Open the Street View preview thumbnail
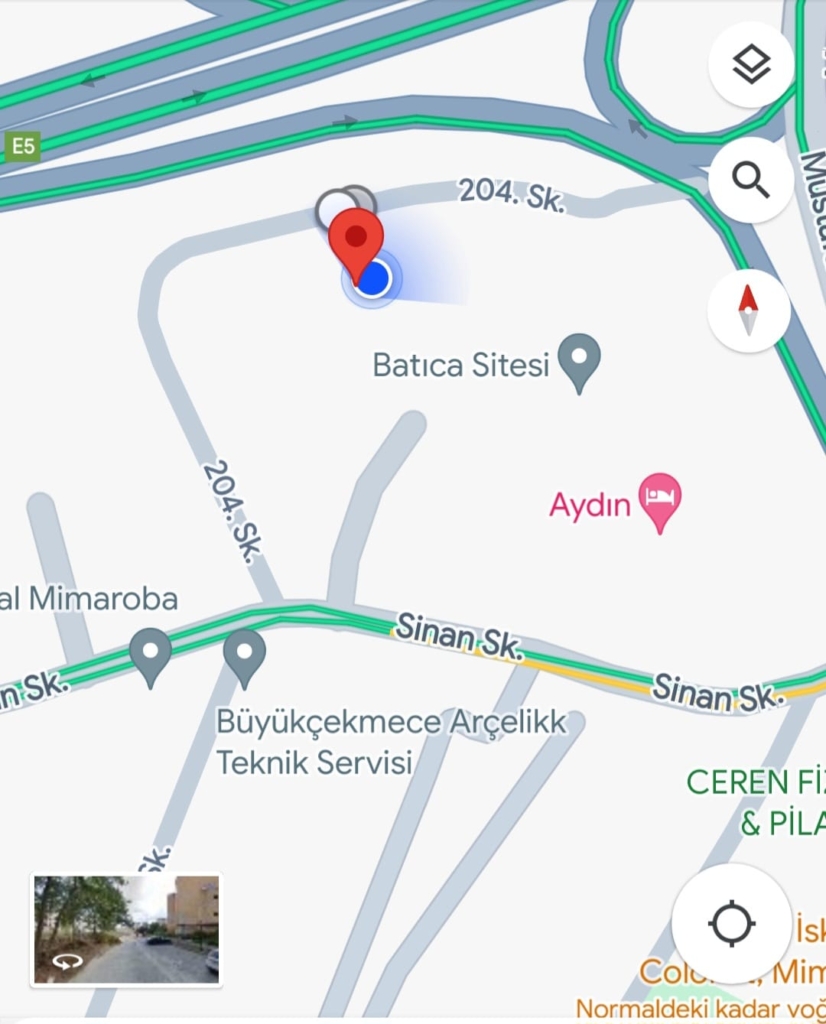This screenshot has height=1024, width=826. tap(126, 930)
